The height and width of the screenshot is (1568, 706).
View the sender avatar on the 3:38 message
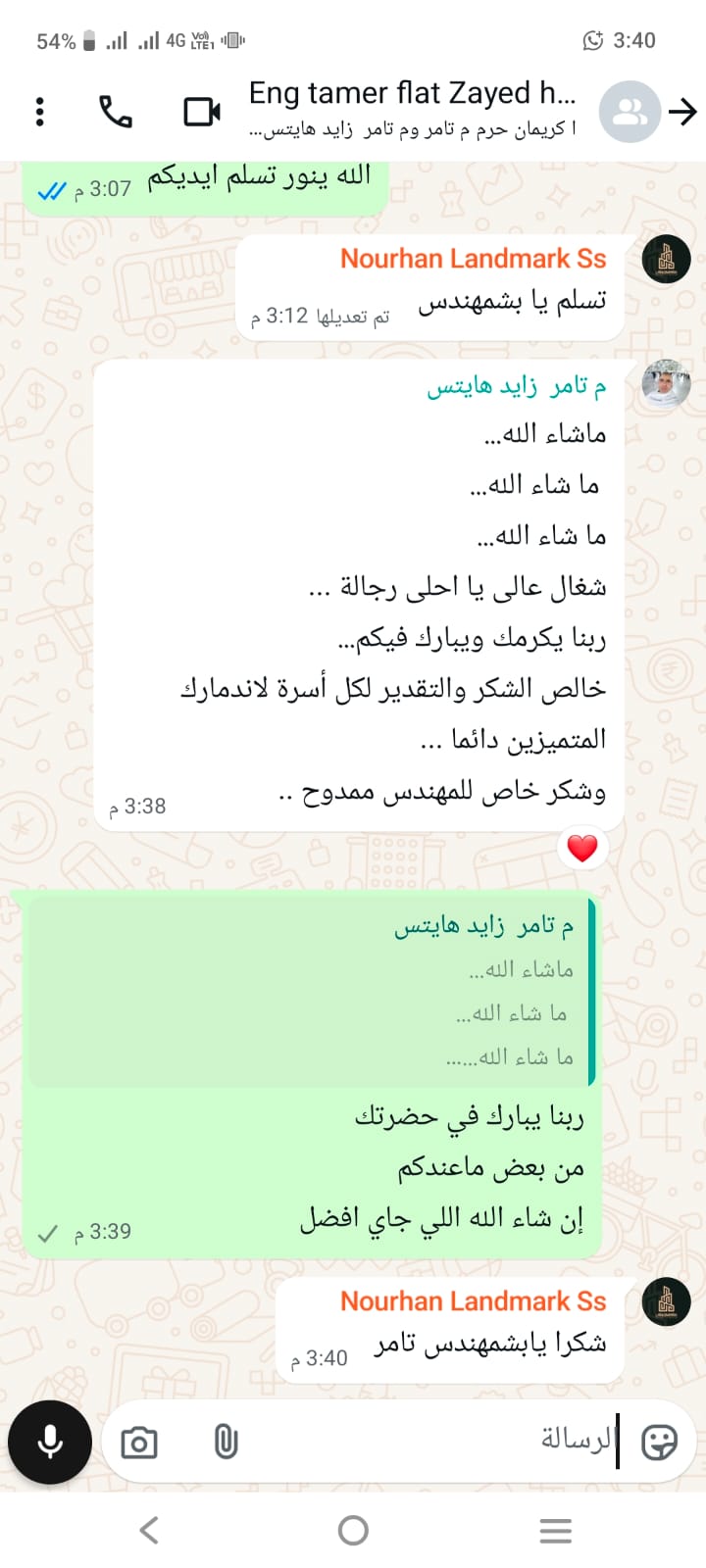point(667,384)
